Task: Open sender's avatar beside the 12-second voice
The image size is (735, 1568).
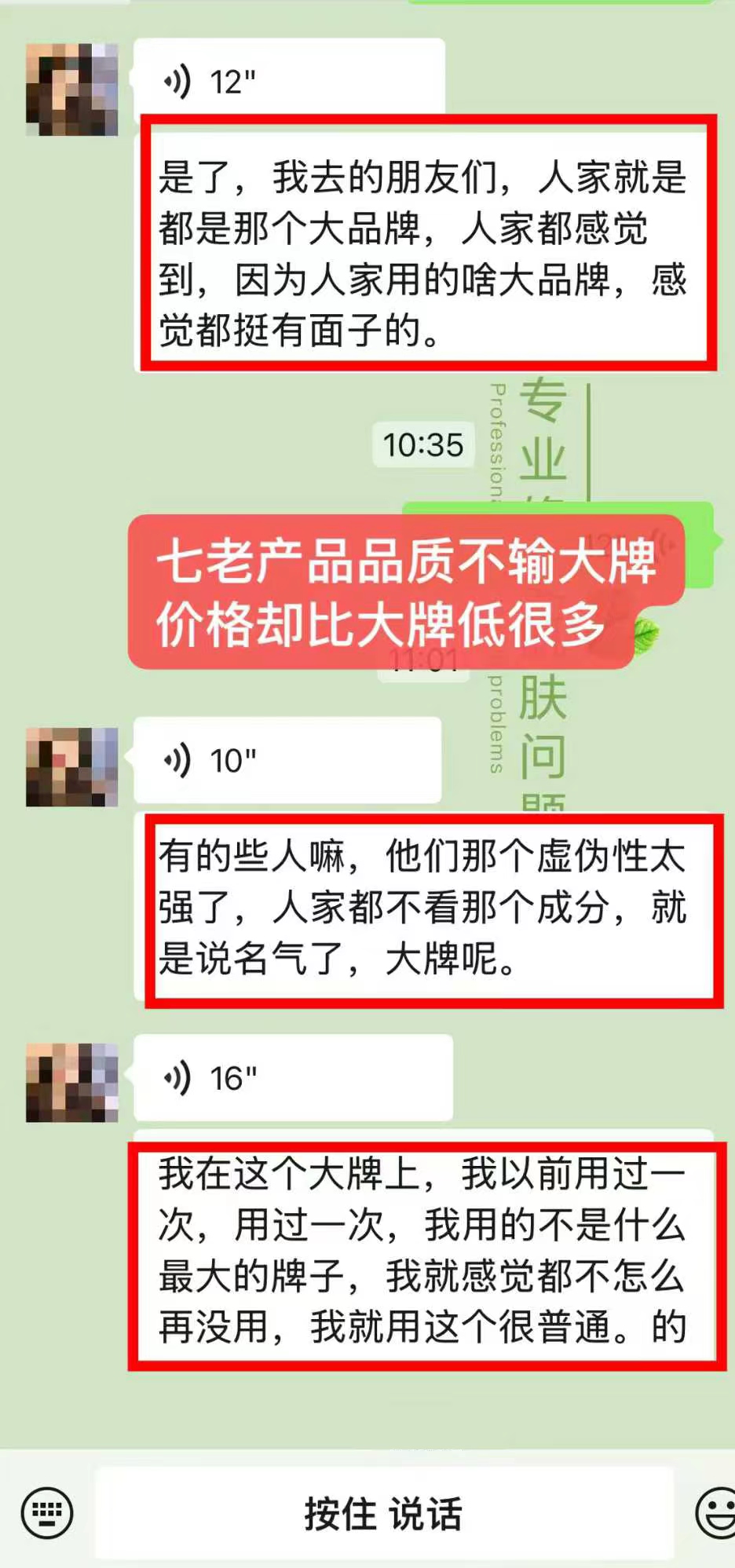Action: [x=72, y=90]
